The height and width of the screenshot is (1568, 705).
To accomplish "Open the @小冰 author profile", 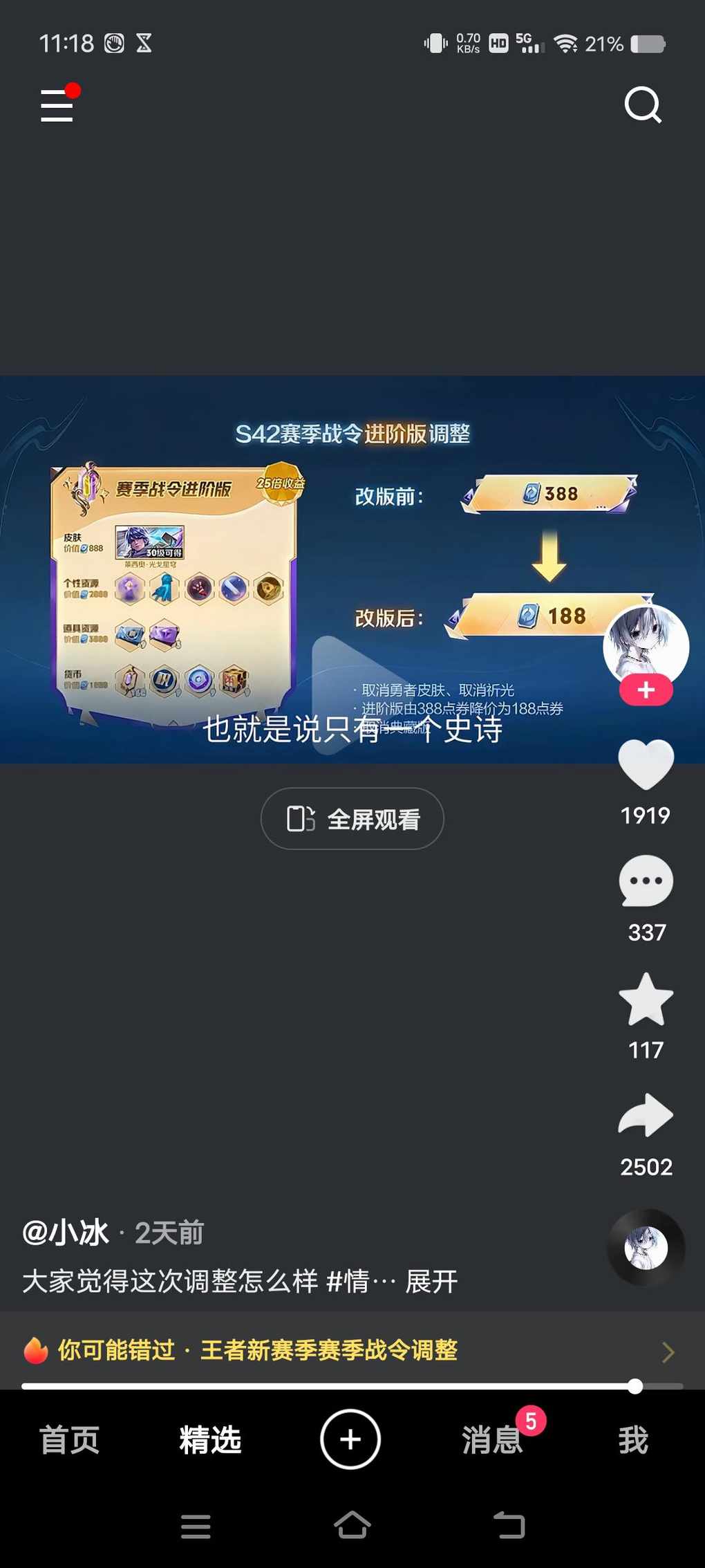I will click(x=66, y=1233).
